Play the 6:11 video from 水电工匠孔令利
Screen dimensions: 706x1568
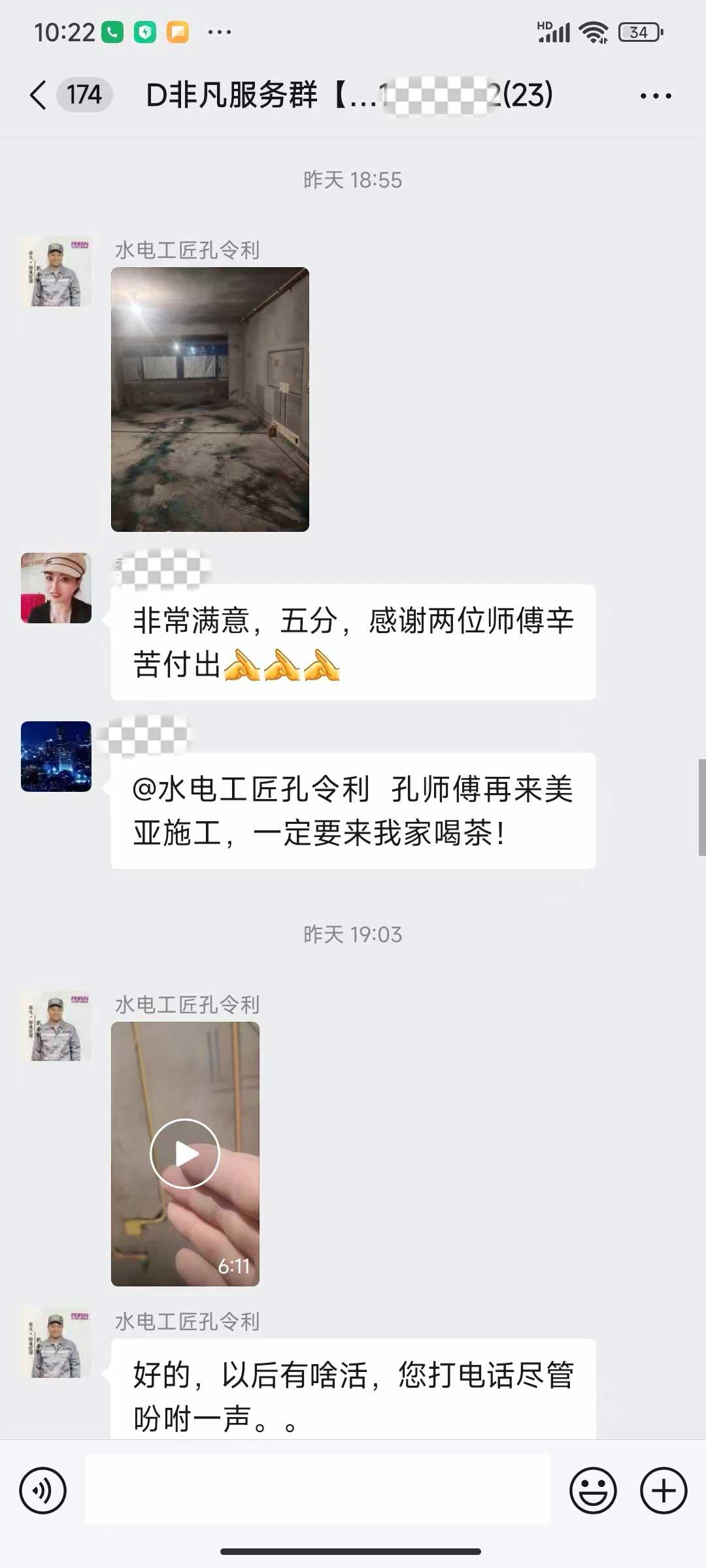click(185, 1154)
